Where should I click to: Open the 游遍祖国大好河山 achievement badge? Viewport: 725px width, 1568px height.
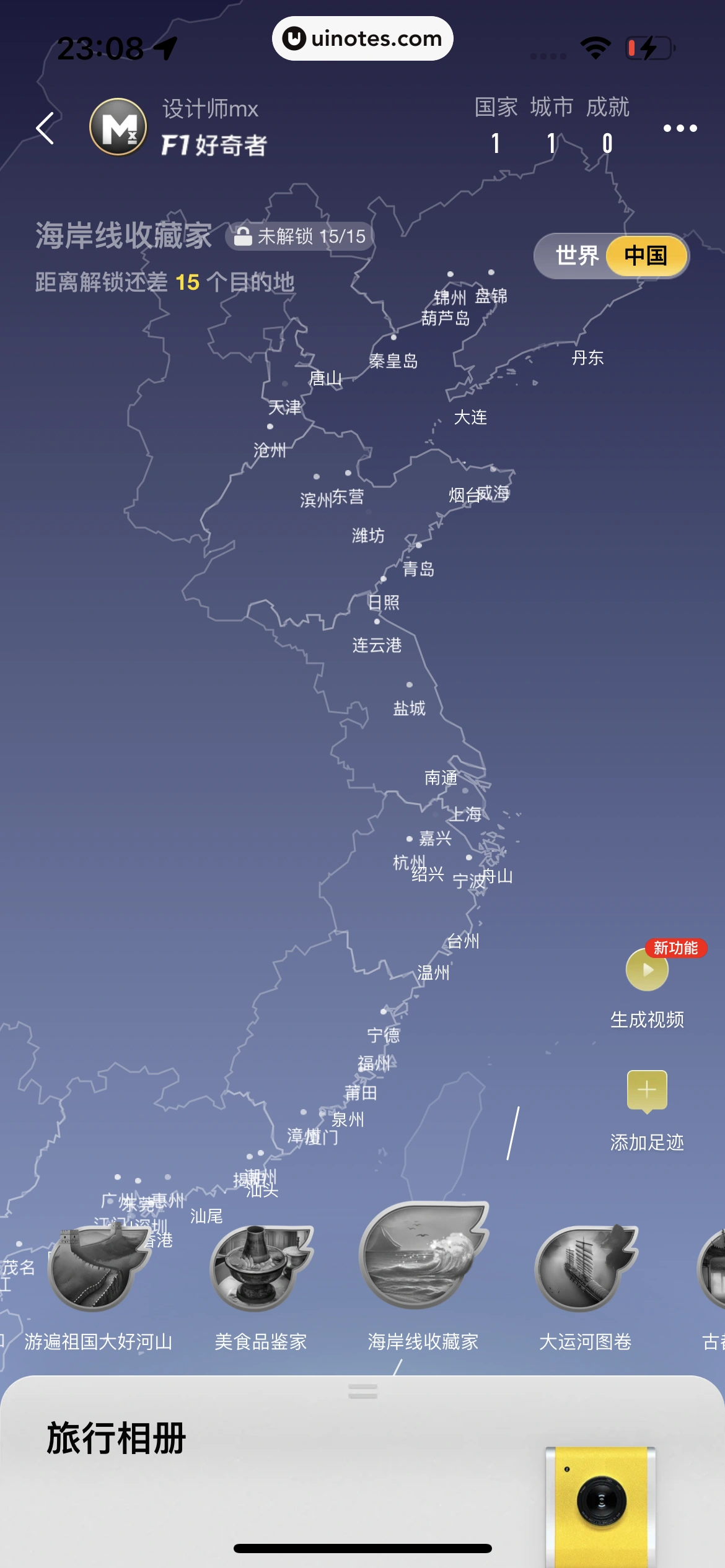[97, 1267]
